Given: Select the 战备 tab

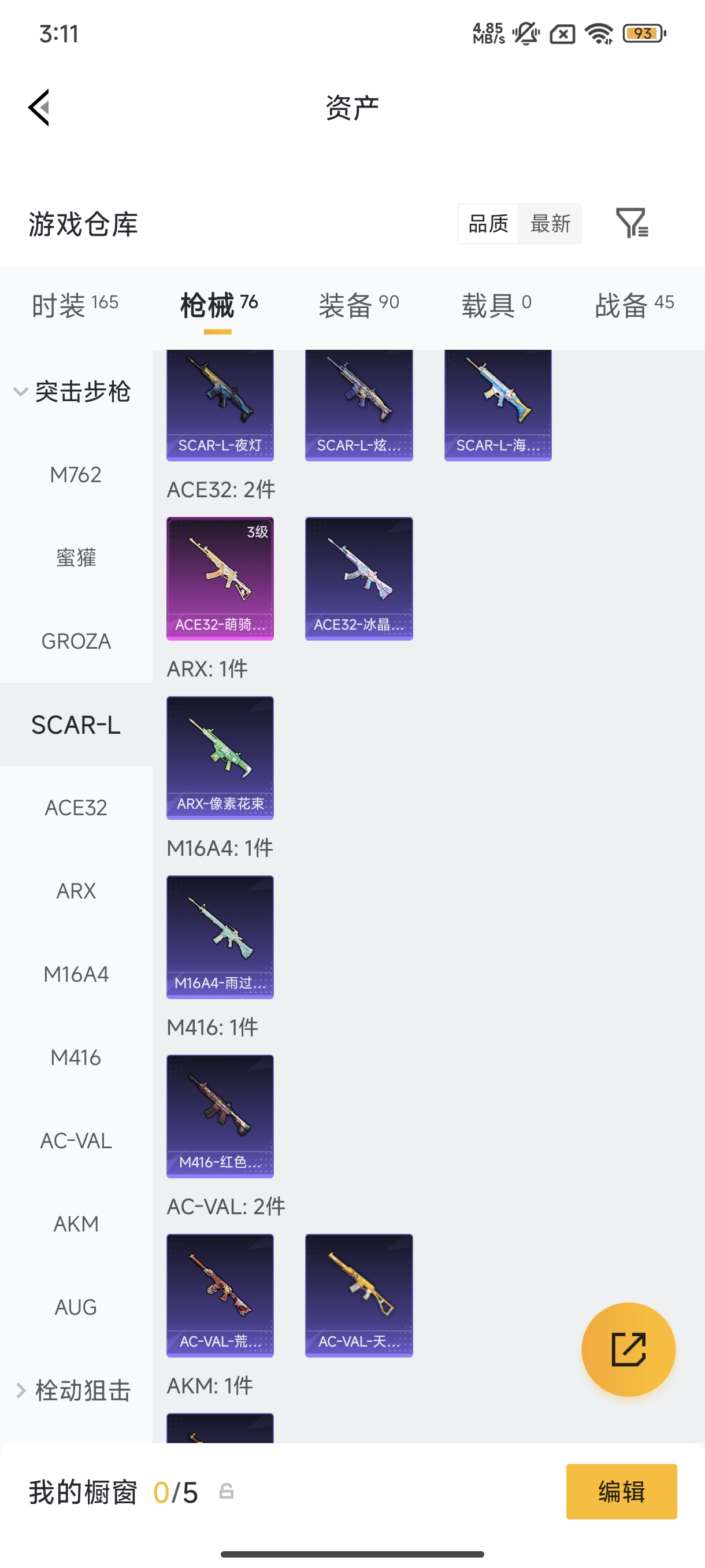Looking at the screenshot, I should (633, 303).
